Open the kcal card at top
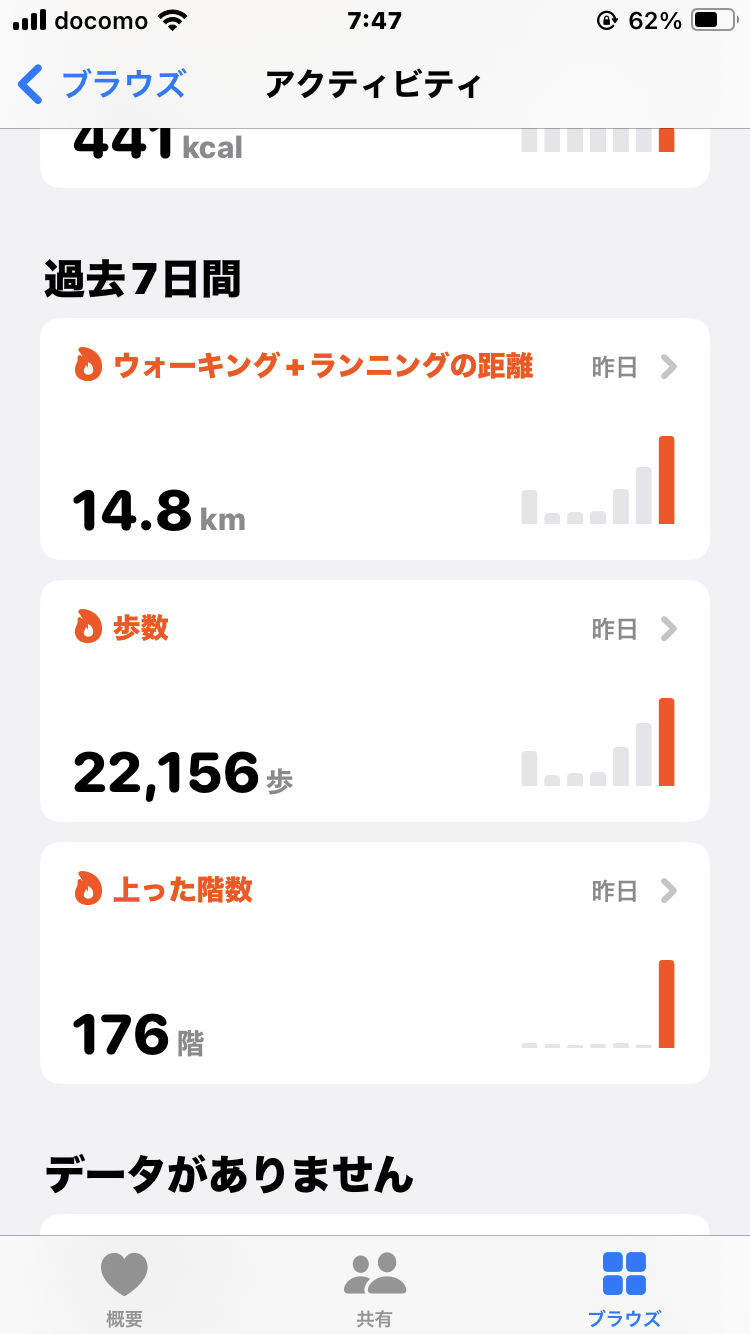The image size is (750, 1334). click(375, 158)
